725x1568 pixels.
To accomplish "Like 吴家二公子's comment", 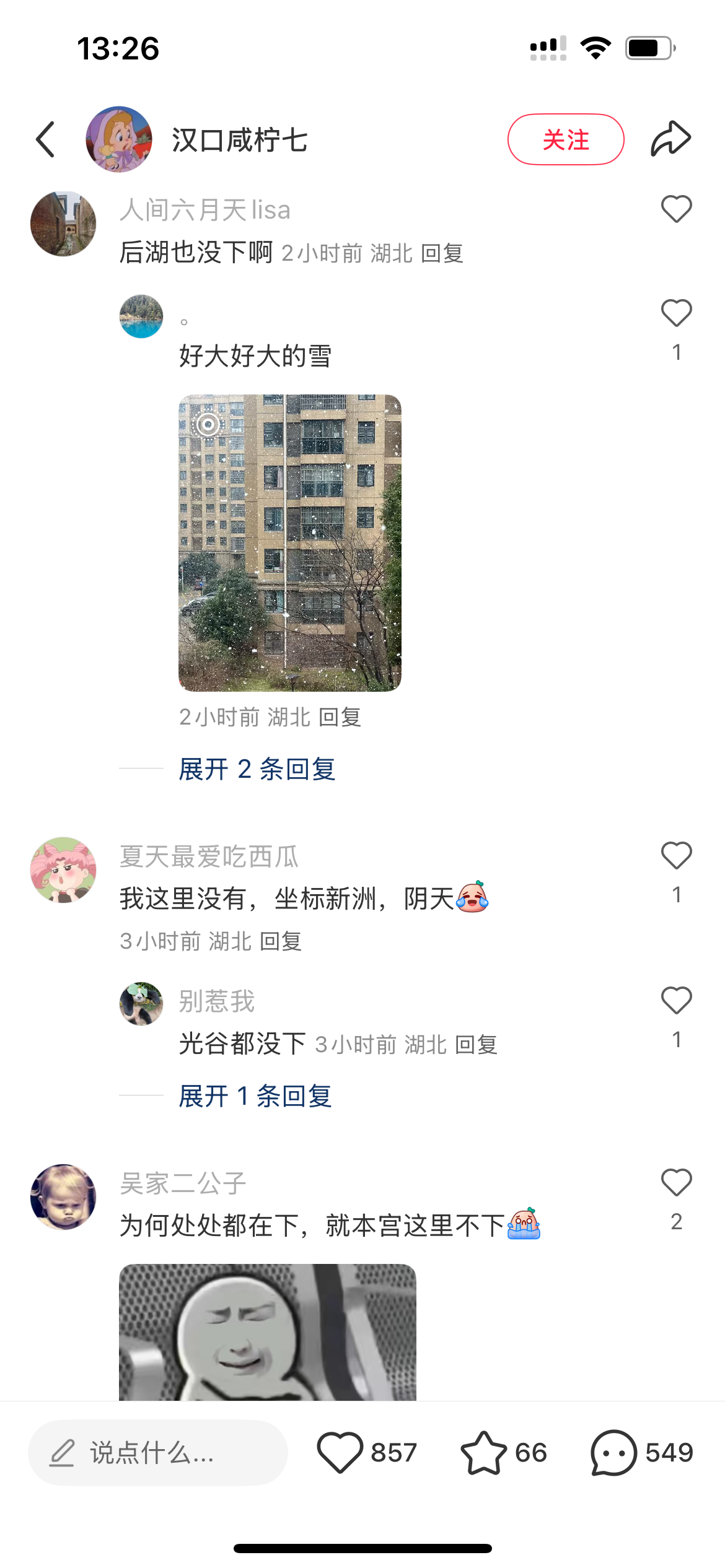I will (676, 1183).
